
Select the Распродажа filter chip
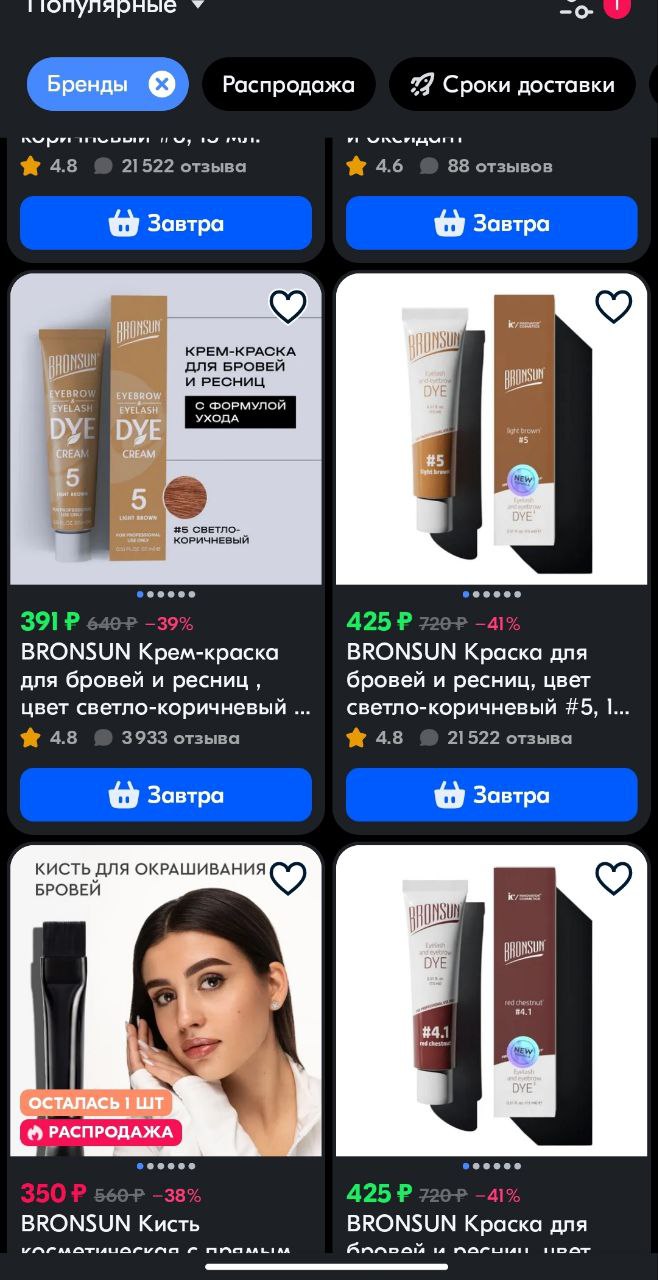click(288, 84)
